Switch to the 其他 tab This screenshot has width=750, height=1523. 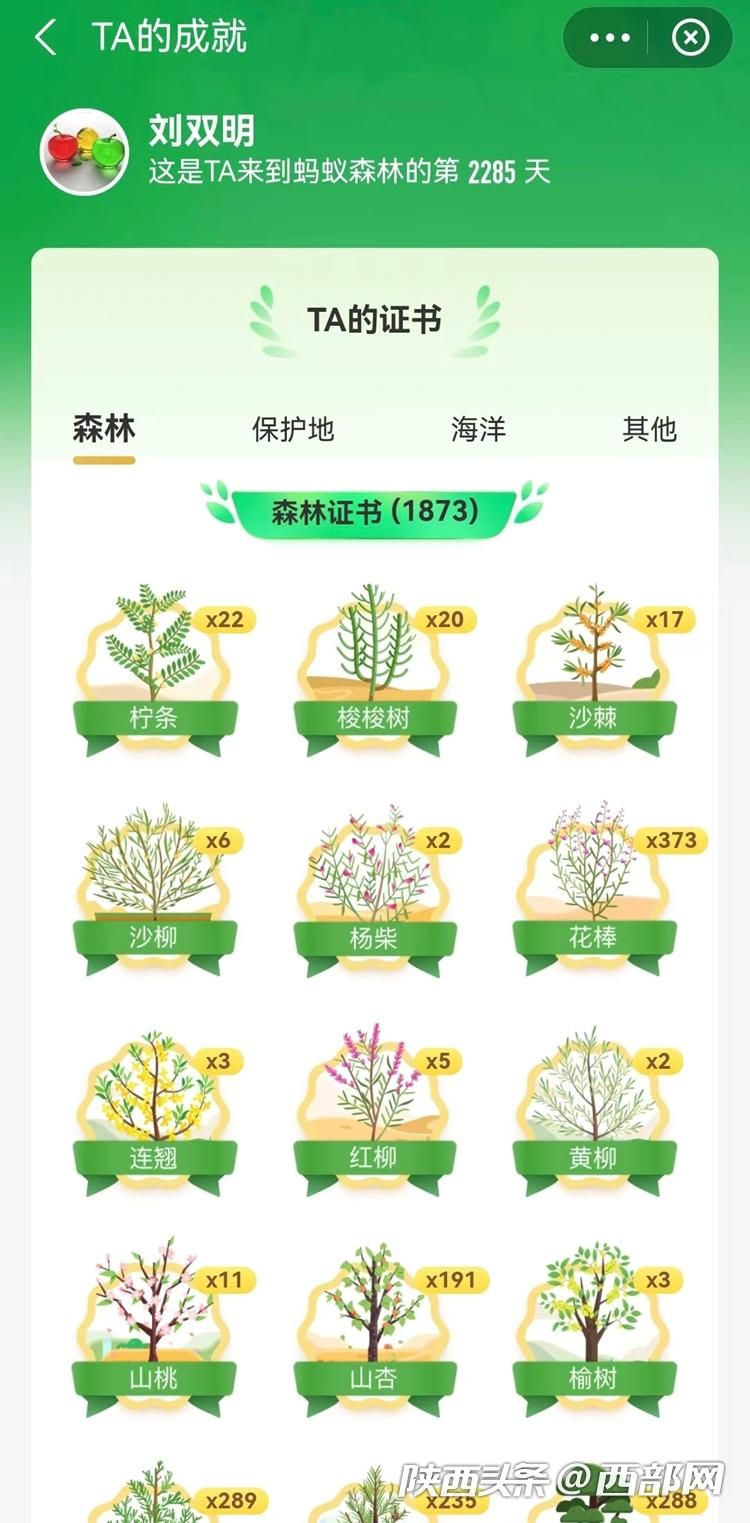tap(650, 430)
